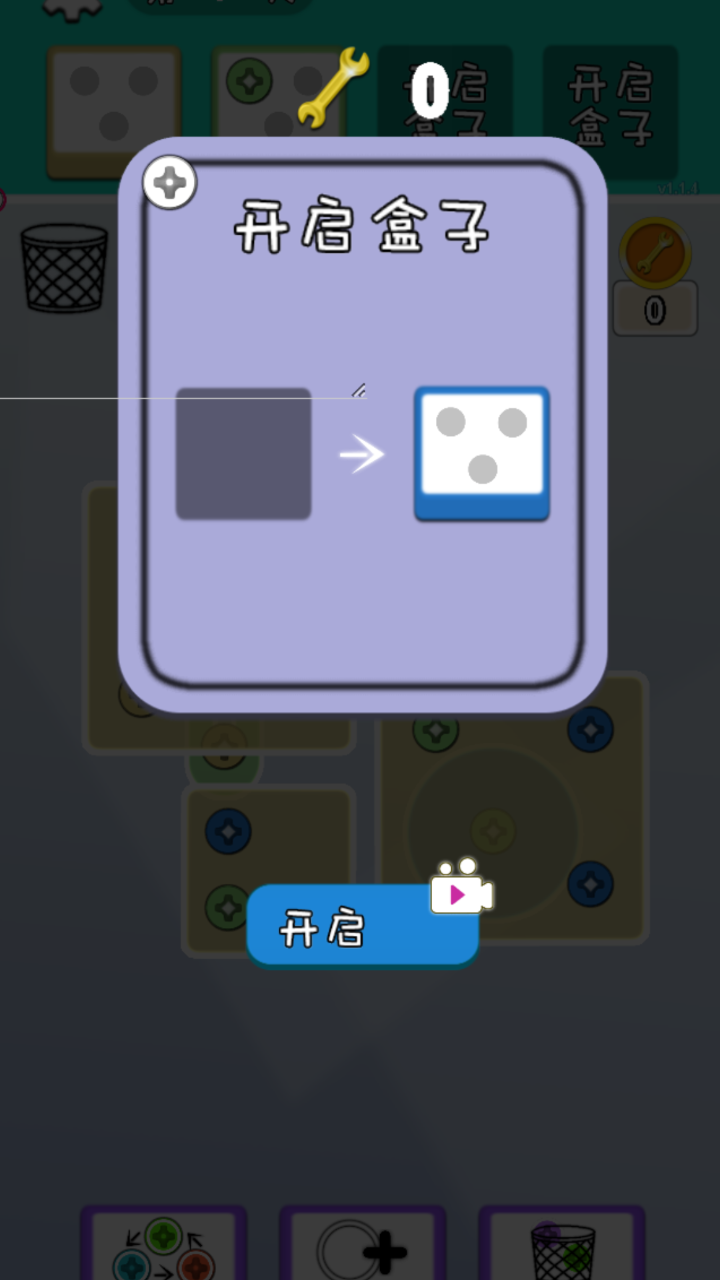Screen dimensions: 720x1280
Task: Close the 开启盒子 dialog via corner screw icon
Action: click(x=170, y=184)
